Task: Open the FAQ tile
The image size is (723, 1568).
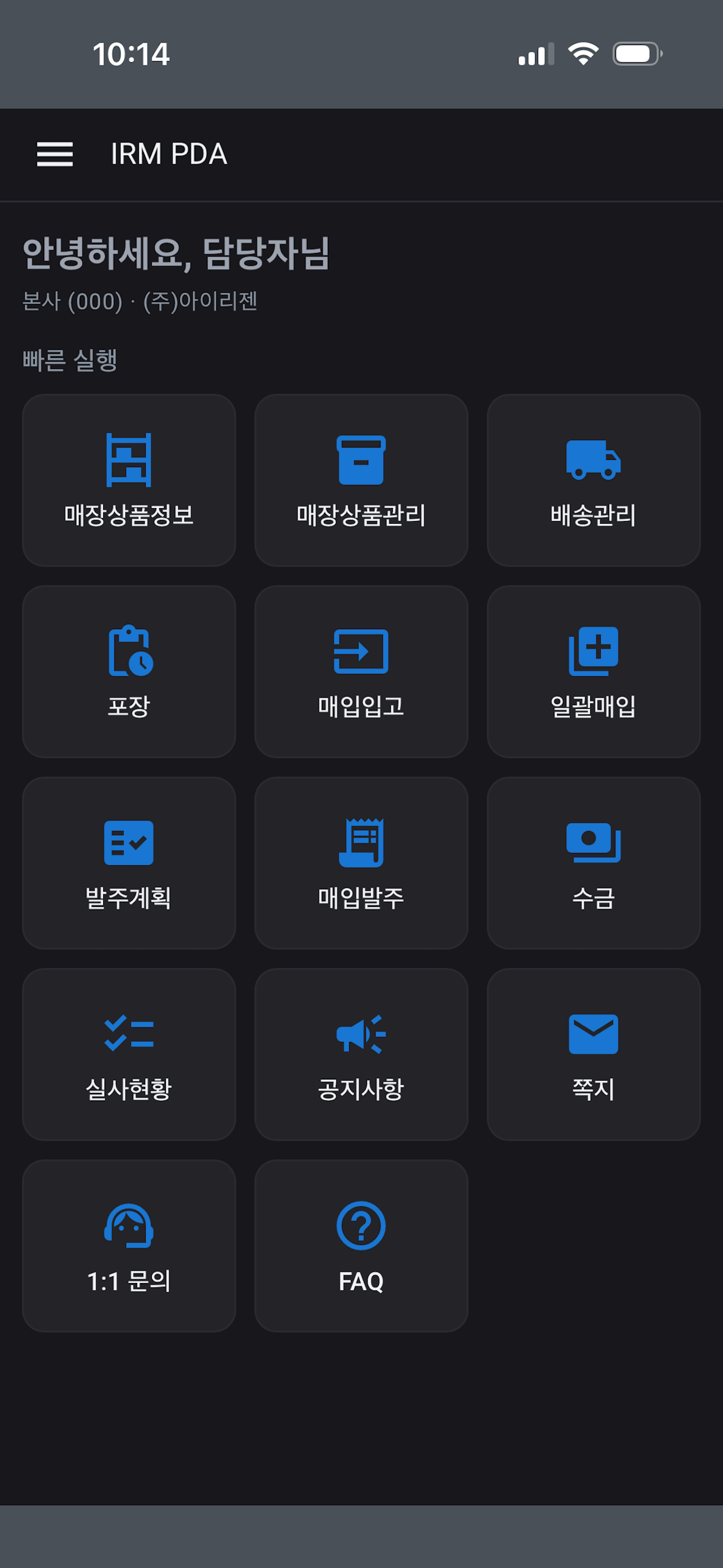Action: point(361,1246)
